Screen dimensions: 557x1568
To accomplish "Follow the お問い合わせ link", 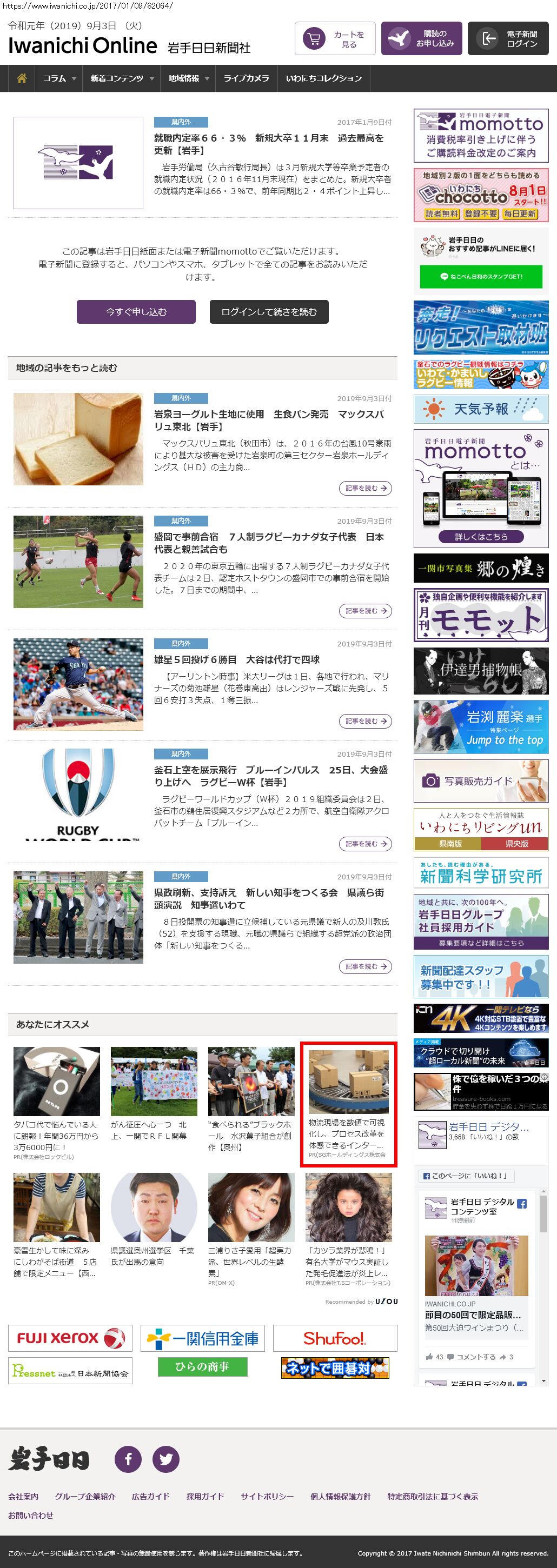I will point(30,1515).
